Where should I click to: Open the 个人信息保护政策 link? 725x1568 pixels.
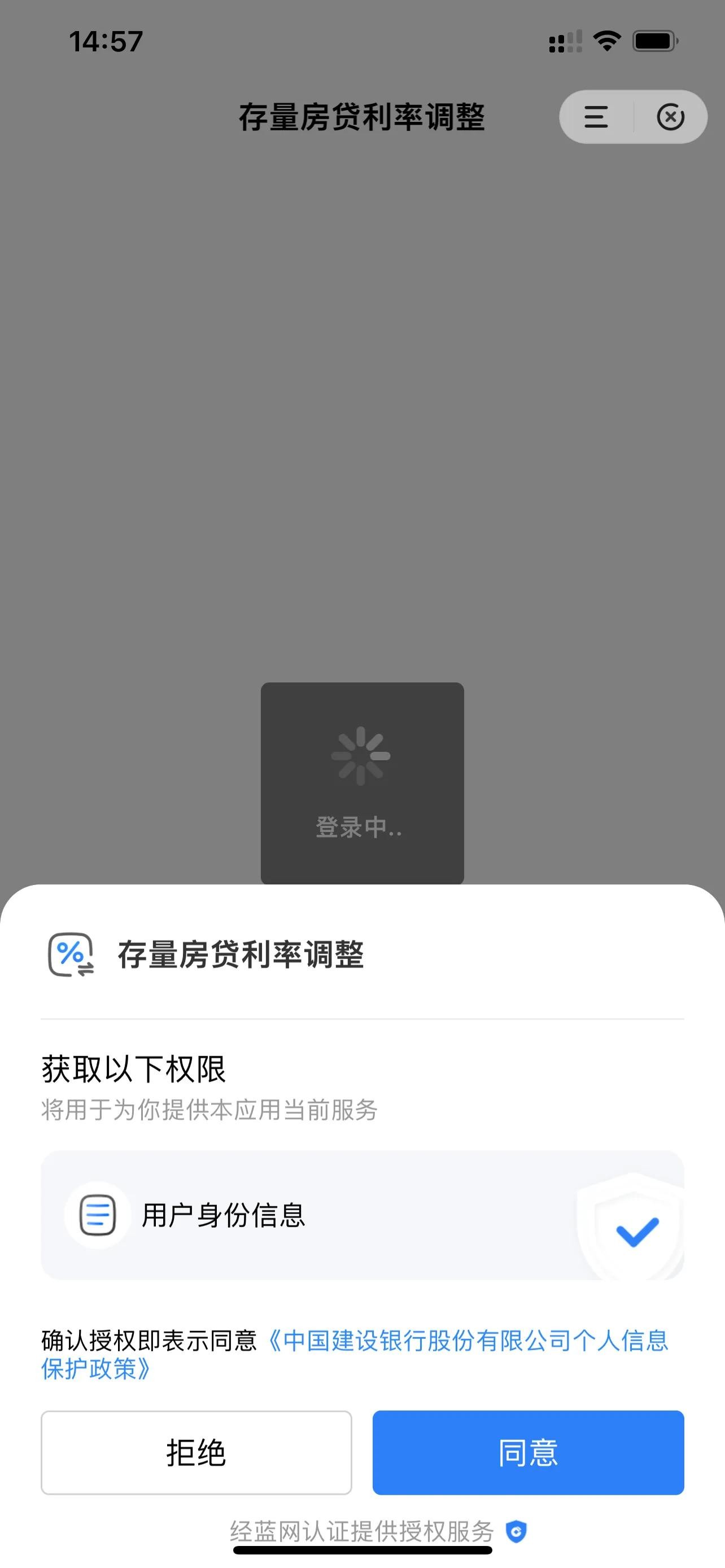(469, 1341)
